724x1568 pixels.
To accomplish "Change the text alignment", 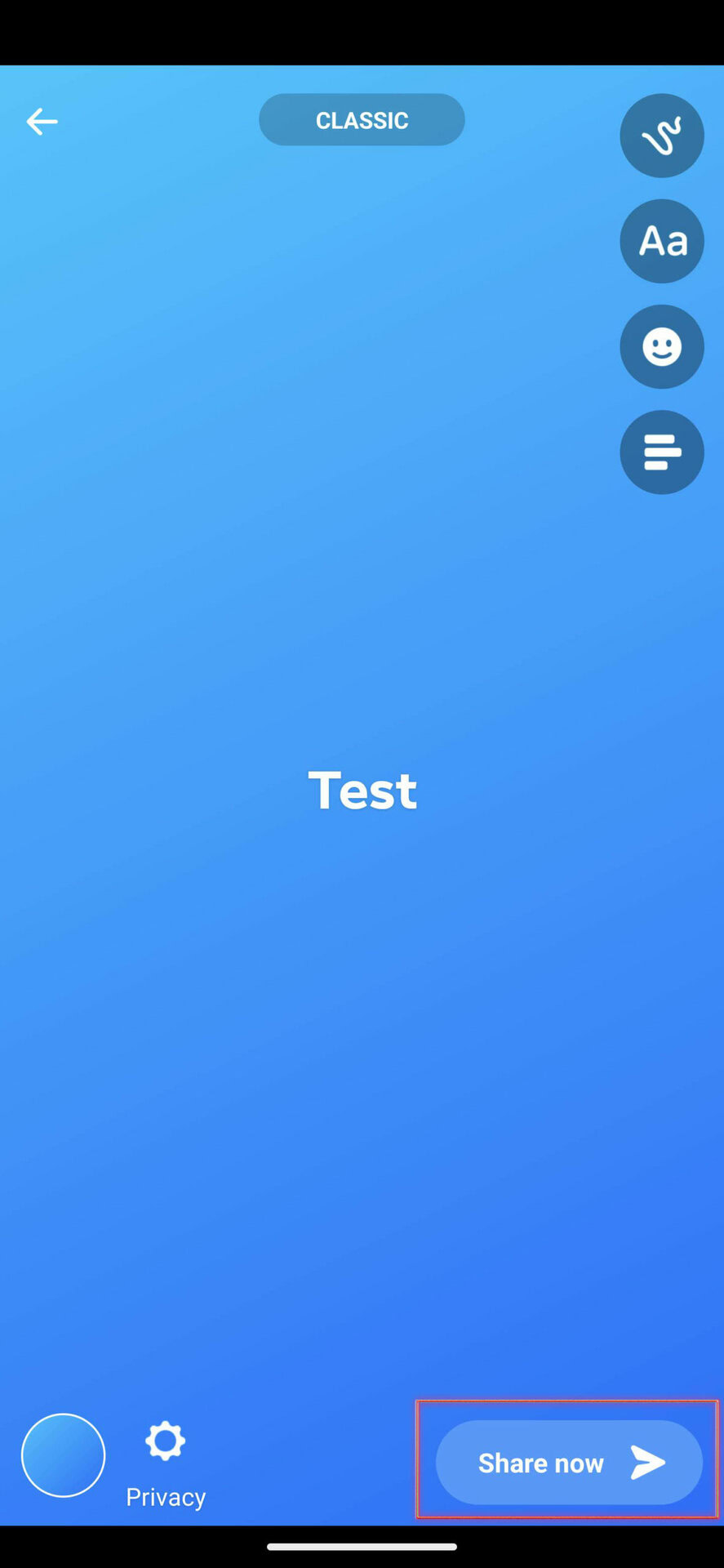I will (661, 452).
